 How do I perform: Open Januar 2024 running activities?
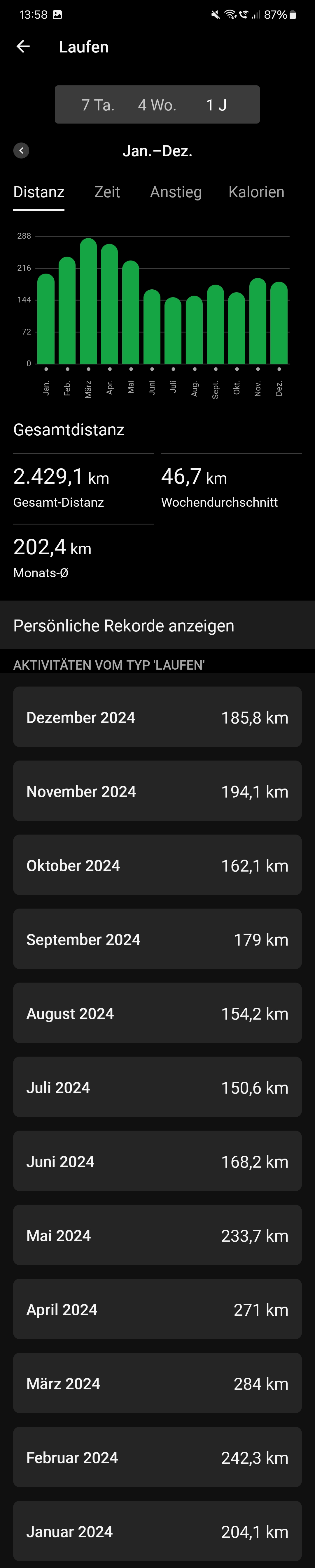click(x=157, y=1532)
